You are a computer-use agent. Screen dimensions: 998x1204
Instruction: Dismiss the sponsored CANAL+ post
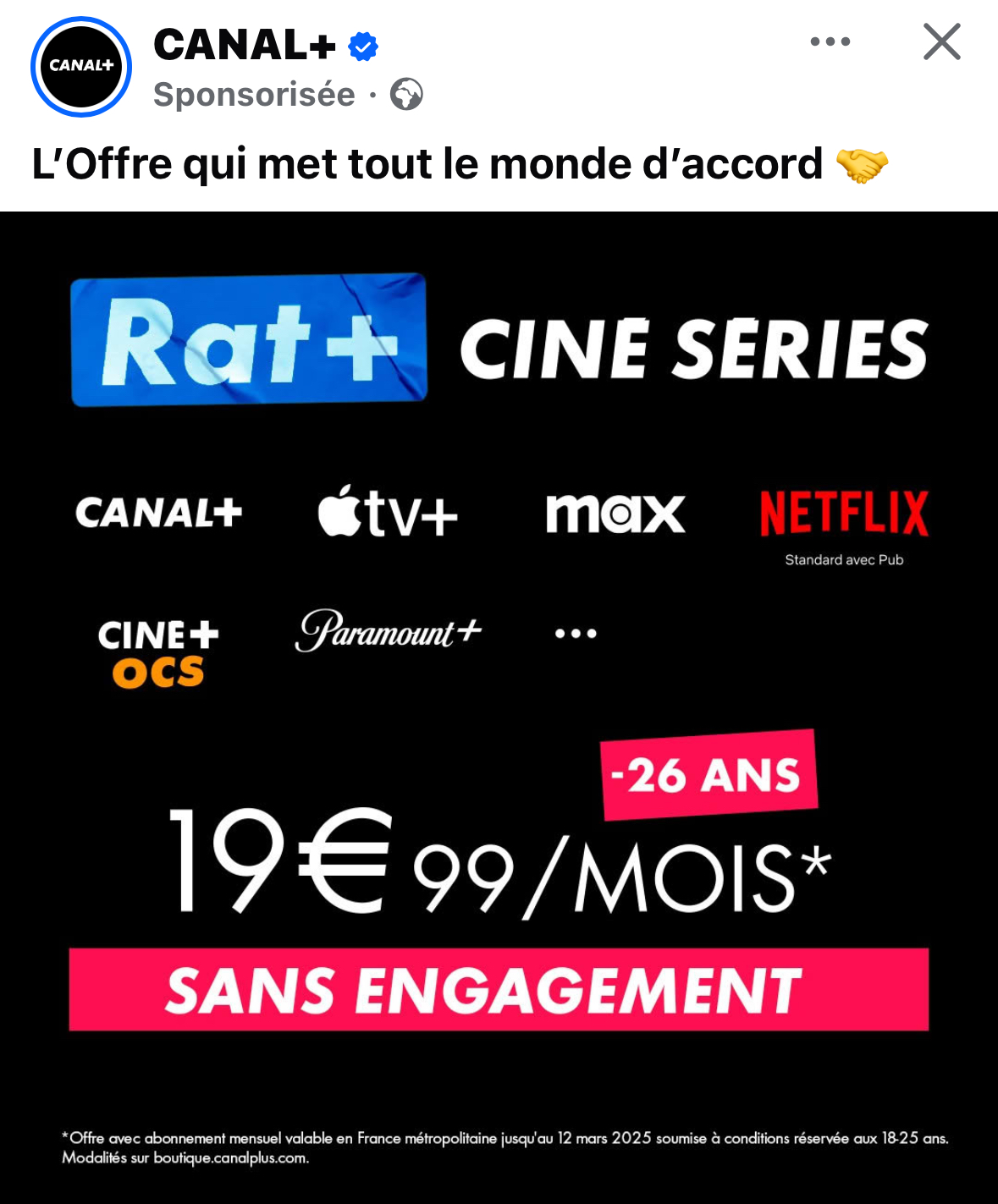tap(941, 41)
